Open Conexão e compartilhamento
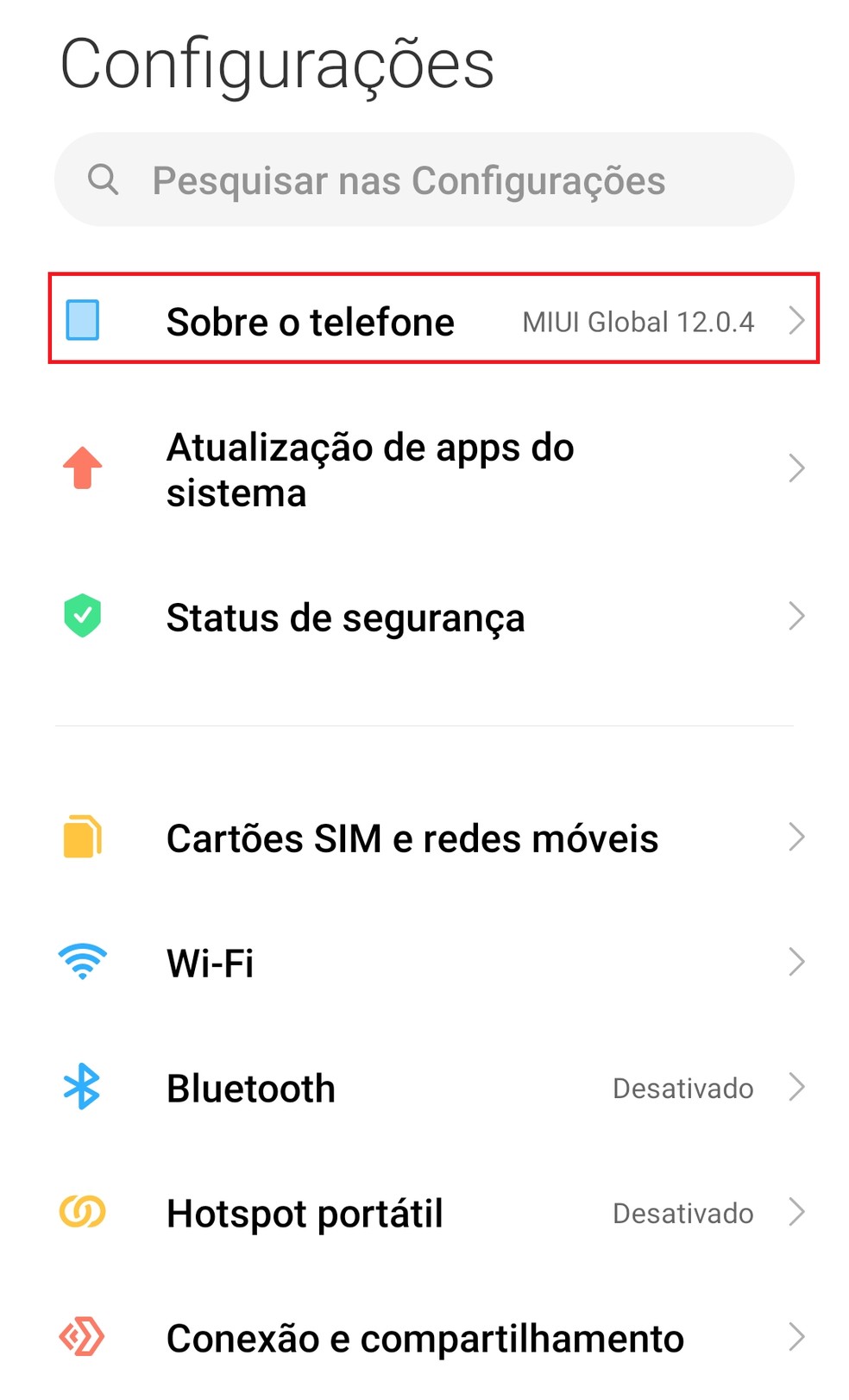Screen dimensions: 849x1400 (x=424, y=1337)
